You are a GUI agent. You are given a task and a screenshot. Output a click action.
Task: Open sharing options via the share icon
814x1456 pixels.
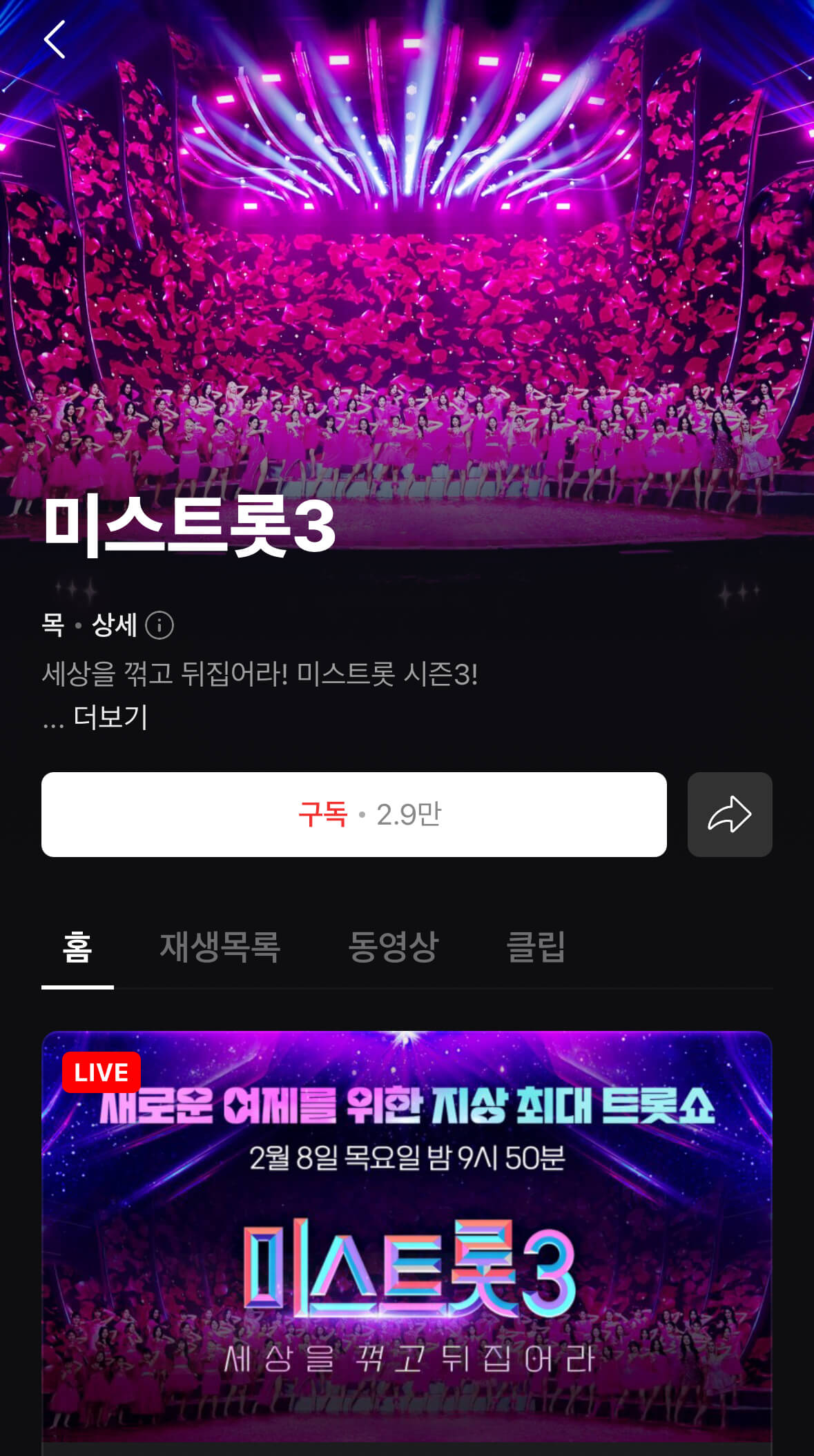tap(730, 814)
